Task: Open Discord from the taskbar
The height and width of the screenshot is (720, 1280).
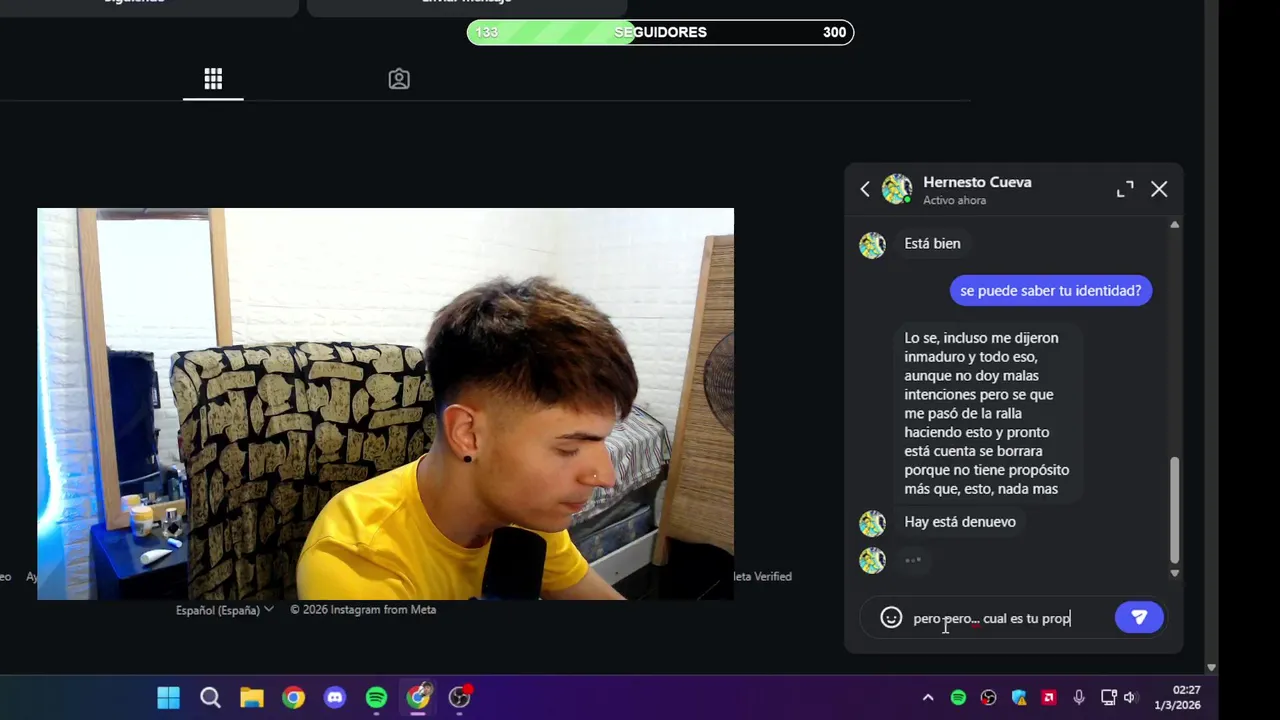Action: pyautogui.click(x=335, y=698)
